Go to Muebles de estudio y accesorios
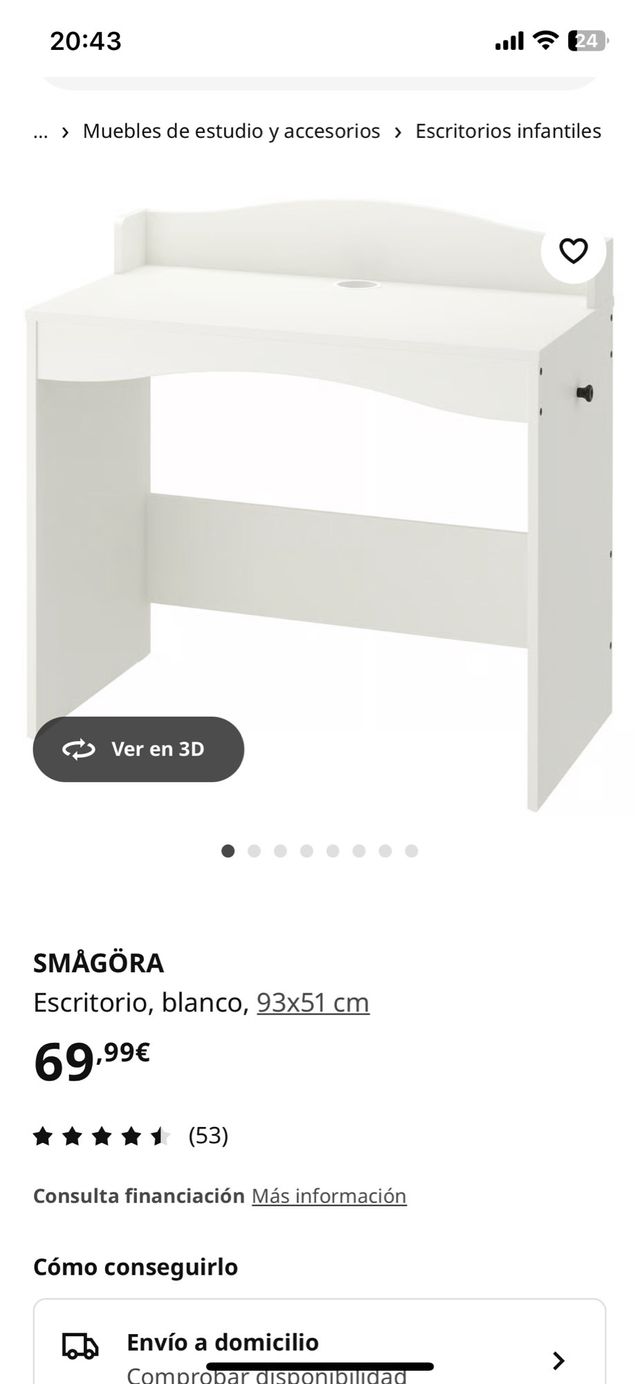This screenshot has height=1384, width=640. tap(231, 131)
